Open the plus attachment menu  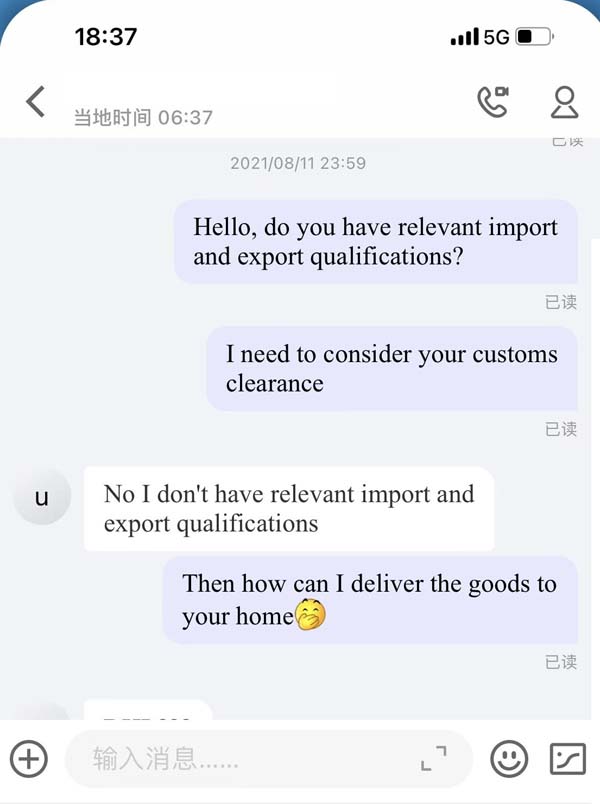pos(29,759)
